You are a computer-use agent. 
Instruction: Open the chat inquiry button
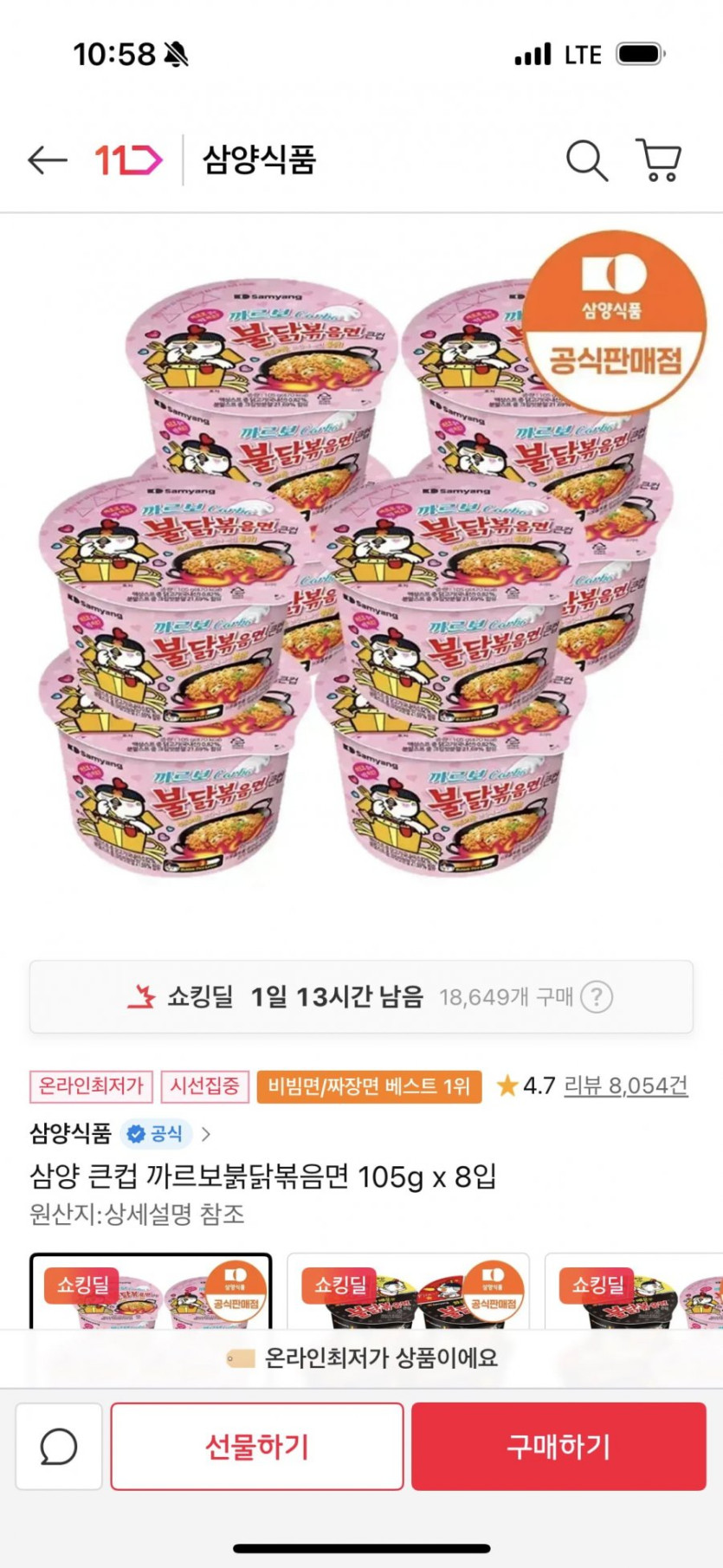[59, 1447]
